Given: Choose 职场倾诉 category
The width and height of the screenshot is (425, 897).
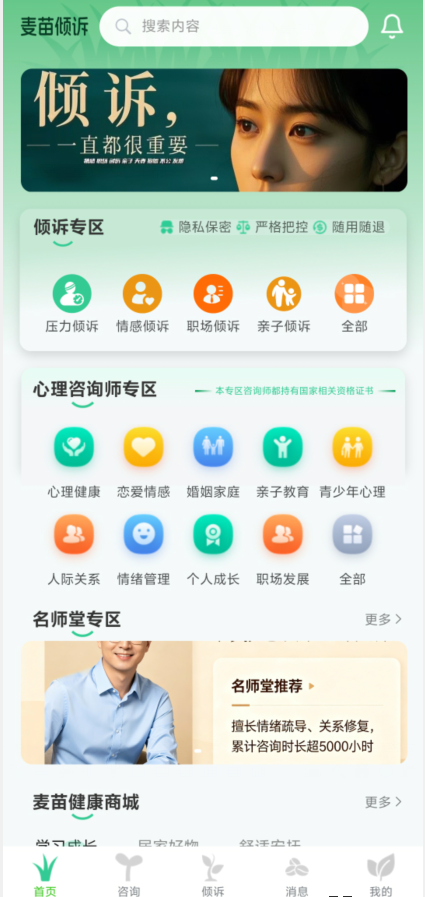Looking at the screenshot, I should (x=213, y=304).
